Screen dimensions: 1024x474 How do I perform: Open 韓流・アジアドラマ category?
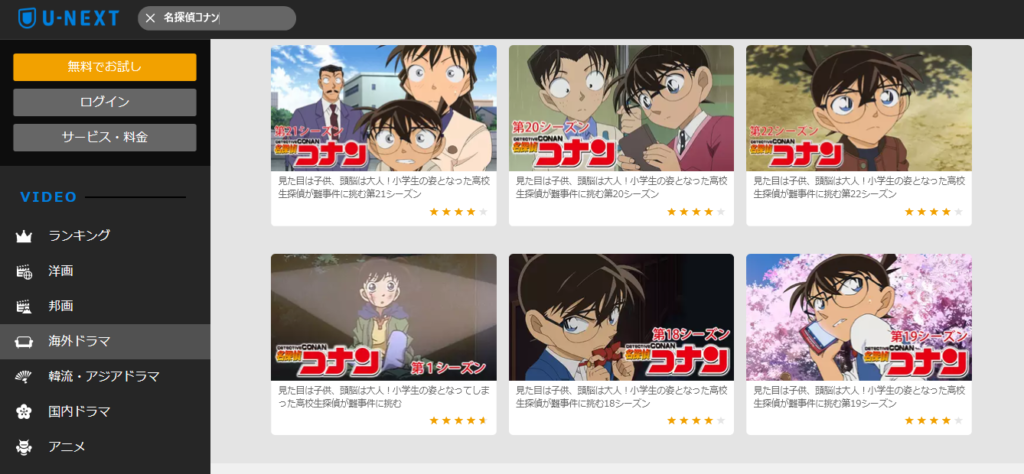tap(104, 376)
